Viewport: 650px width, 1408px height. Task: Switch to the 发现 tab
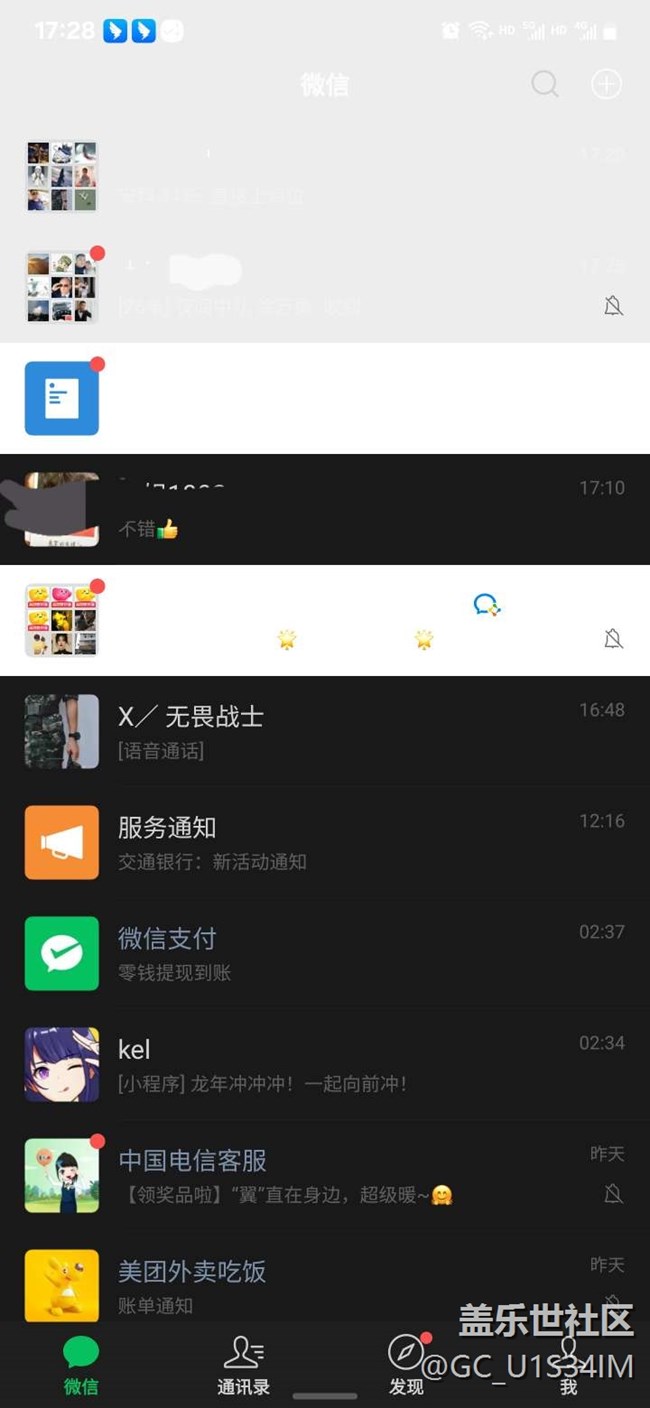(406, 1365)
